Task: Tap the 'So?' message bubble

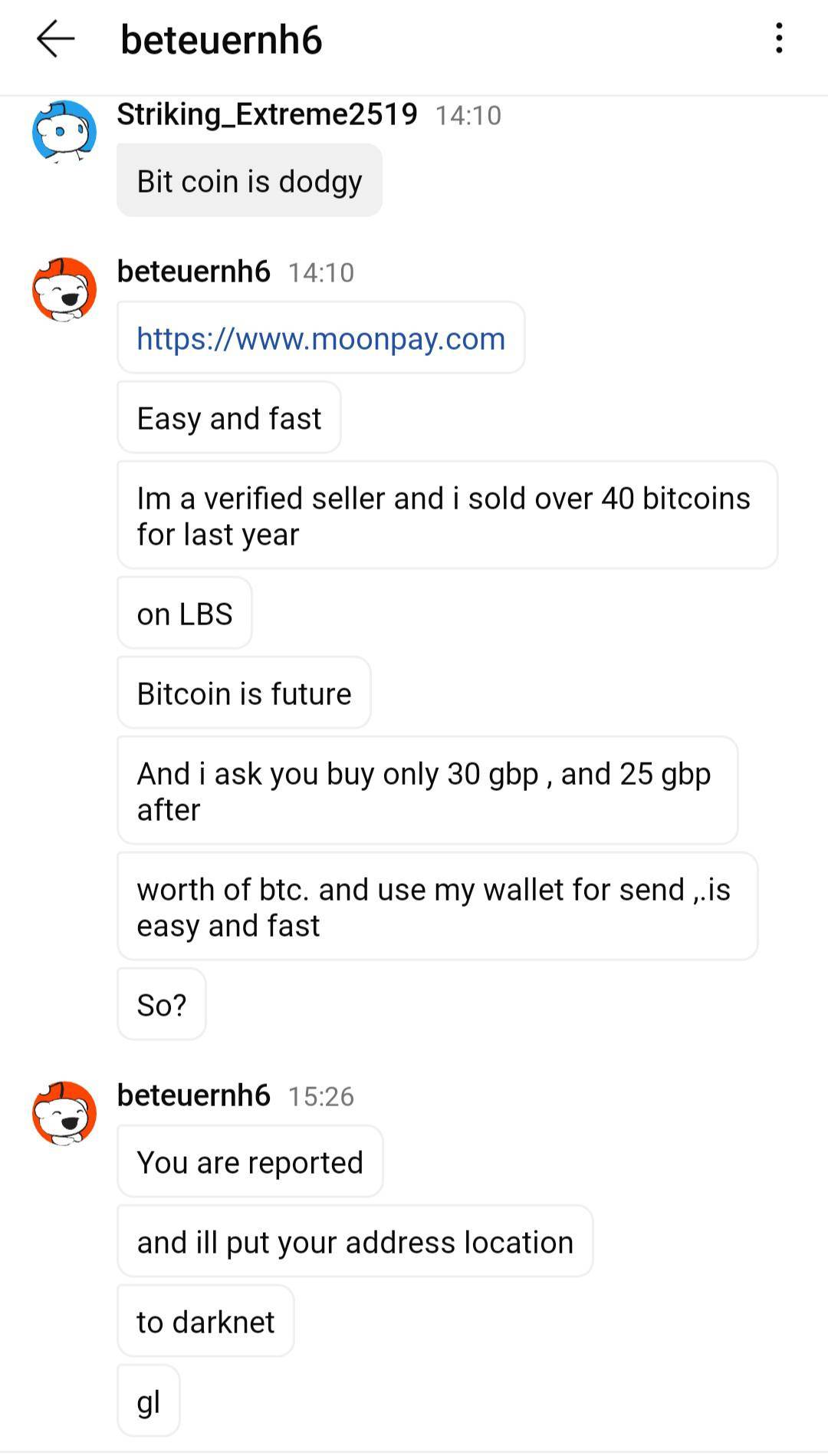Action: (x=161, y=1003)
